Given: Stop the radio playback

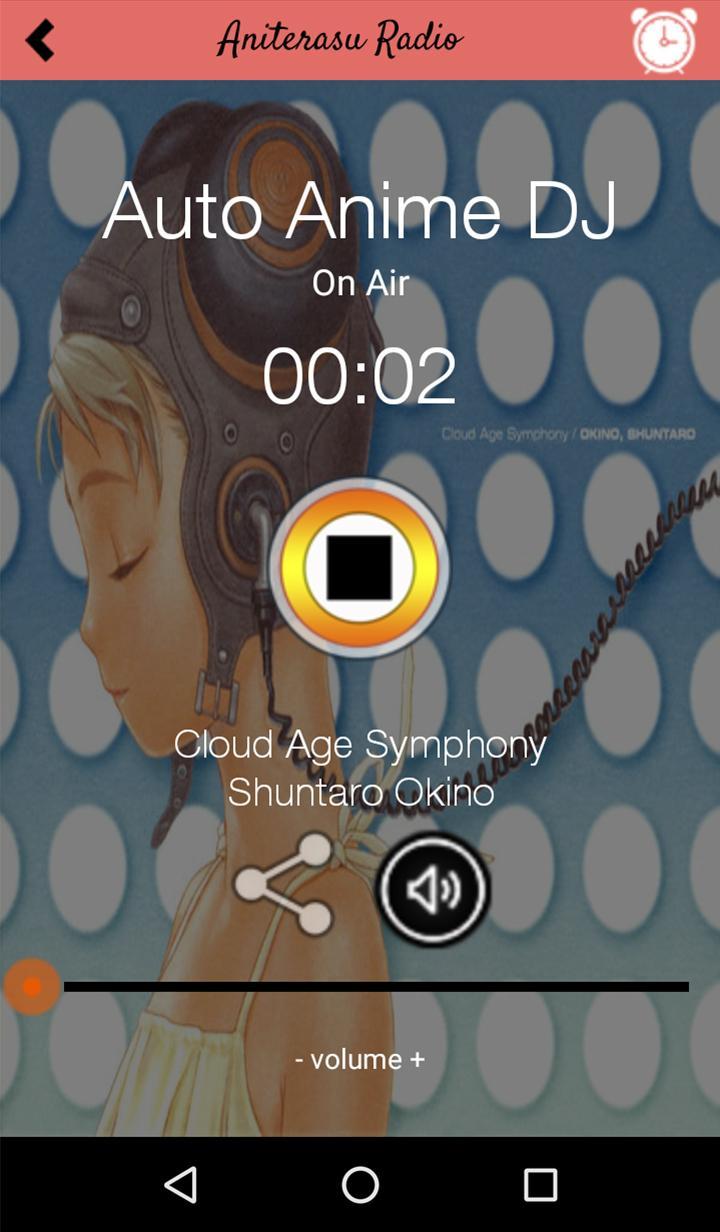Looking at the screenshot, I should pyautogui.click(x=359, y=567).
